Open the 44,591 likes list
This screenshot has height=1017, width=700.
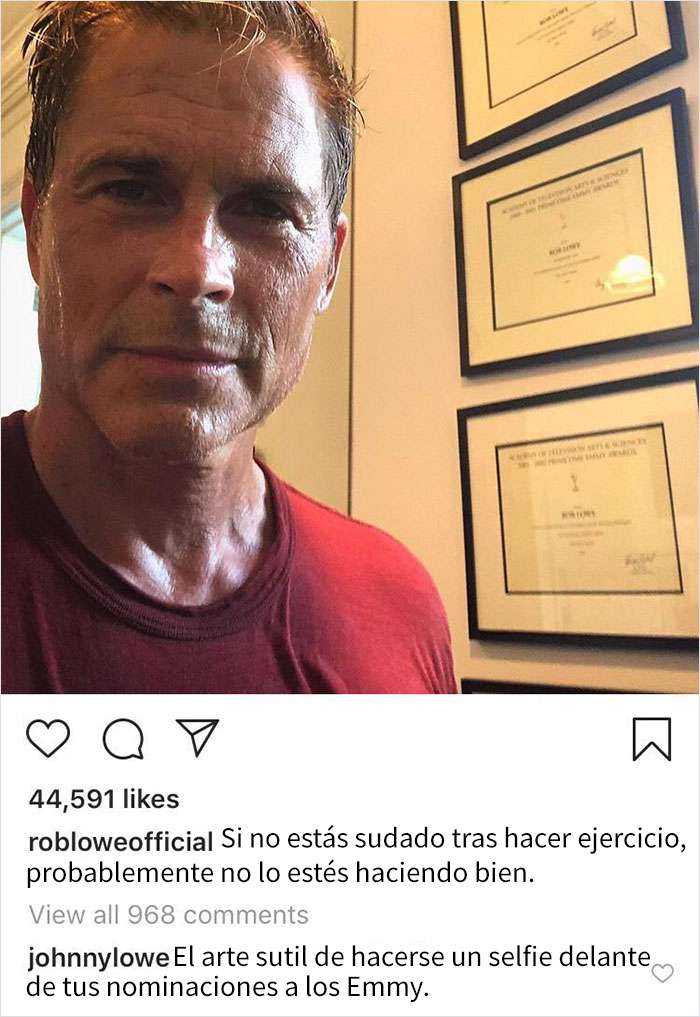point(104,799)
